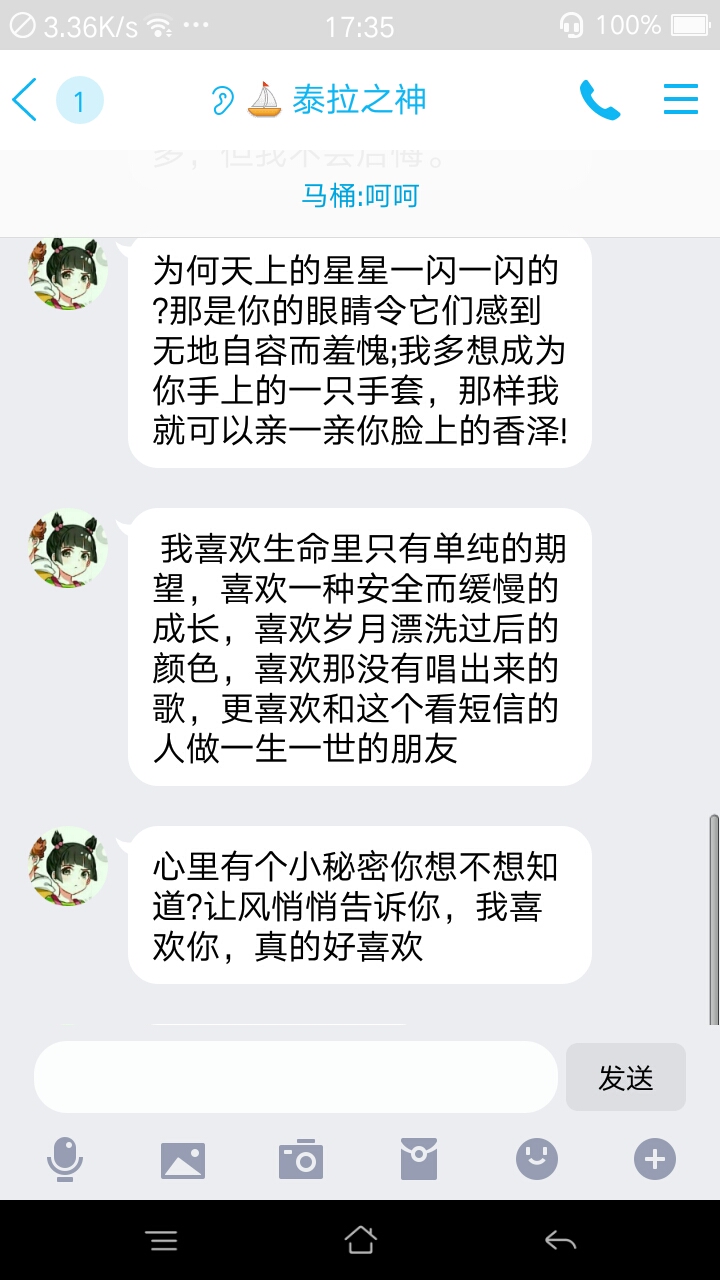Viewport: 720px width, 1280px height.
Task: Send a red packet
Action: tap(419, 1160)
